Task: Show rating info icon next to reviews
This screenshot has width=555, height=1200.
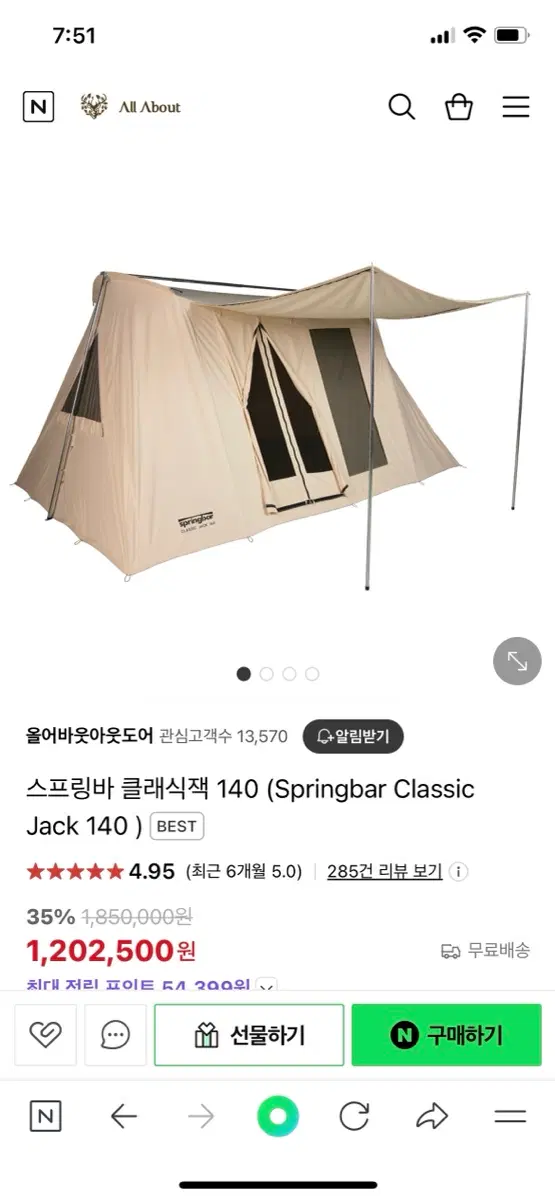Action: (458, 871)
